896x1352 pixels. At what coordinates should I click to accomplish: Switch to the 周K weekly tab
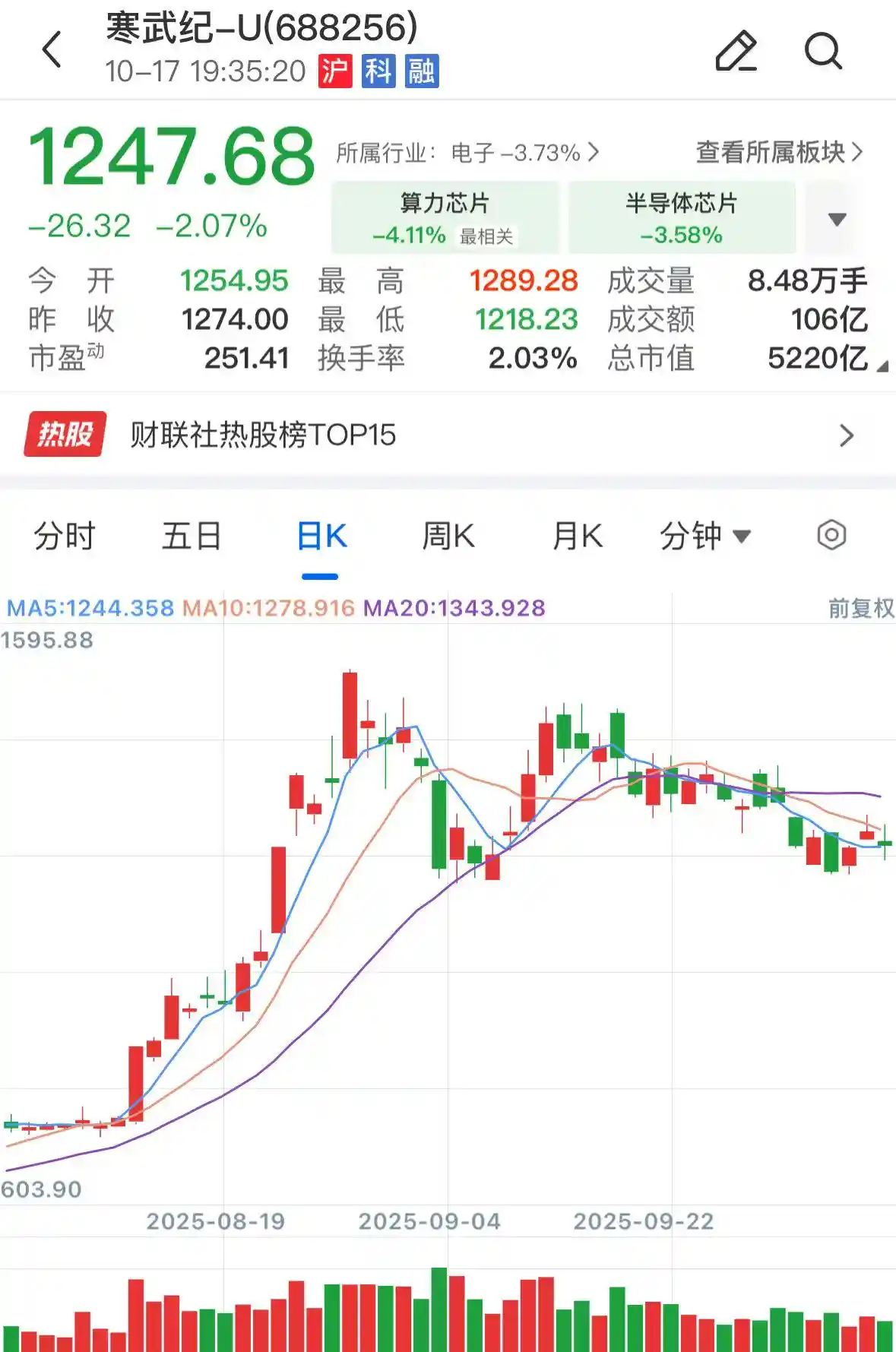coord(450,535)
